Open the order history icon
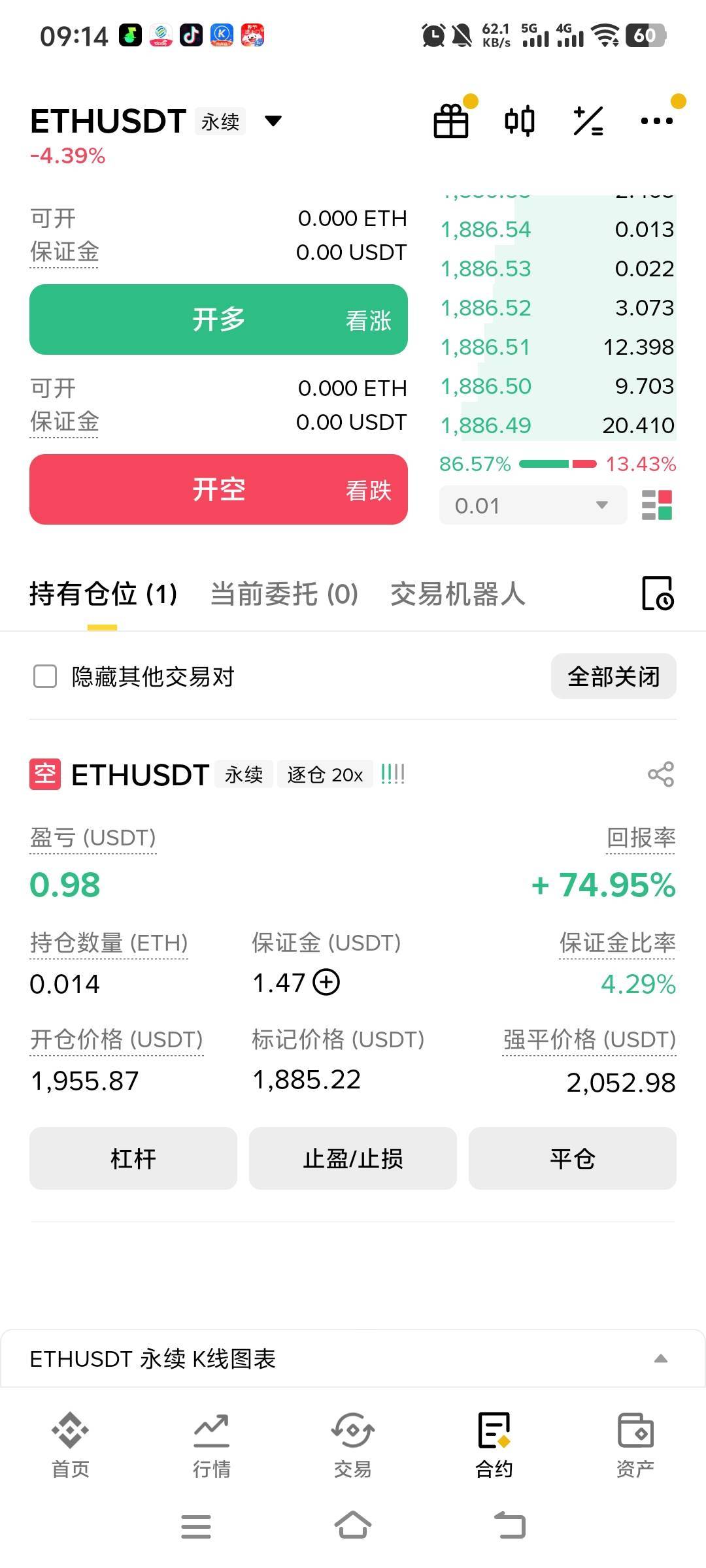 pyautogui.click(x=658, y=593)
